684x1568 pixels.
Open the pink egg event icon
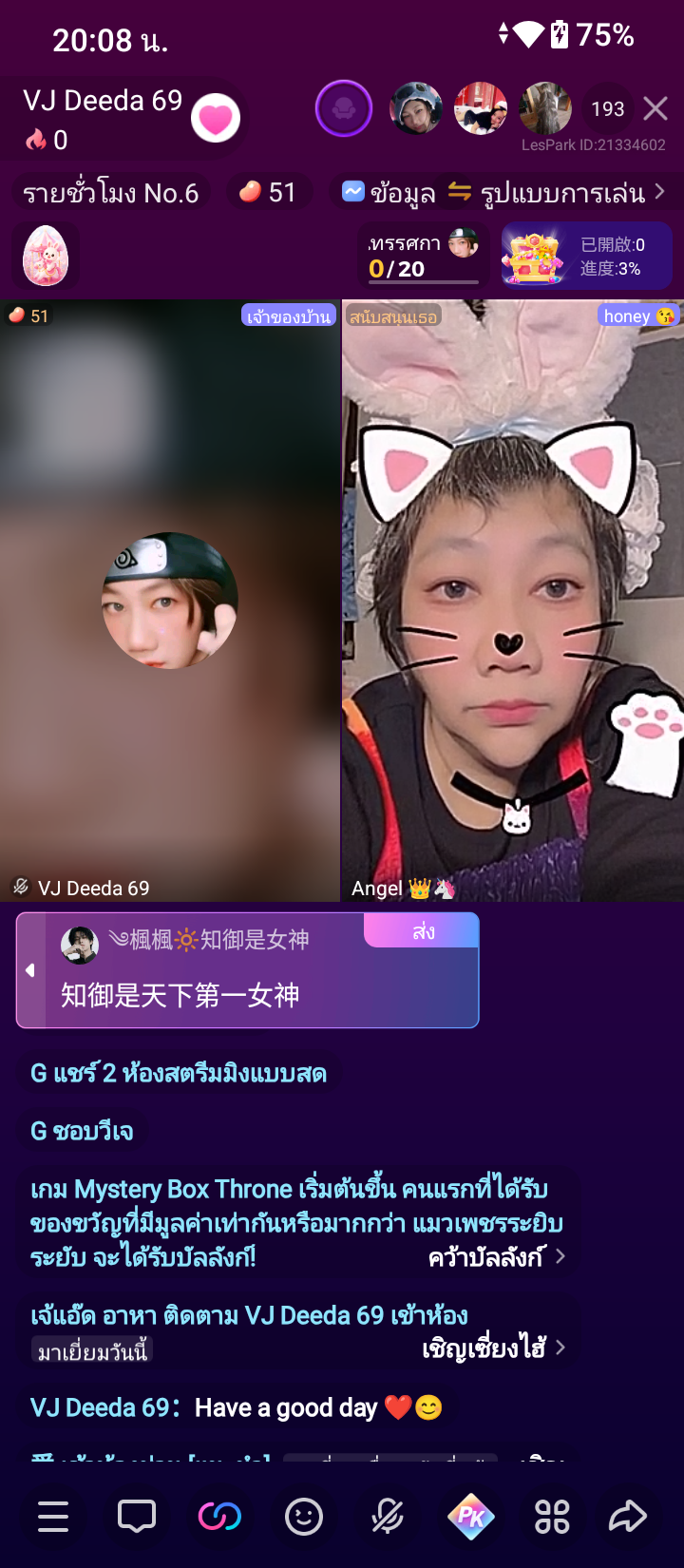tap(45, 257)
